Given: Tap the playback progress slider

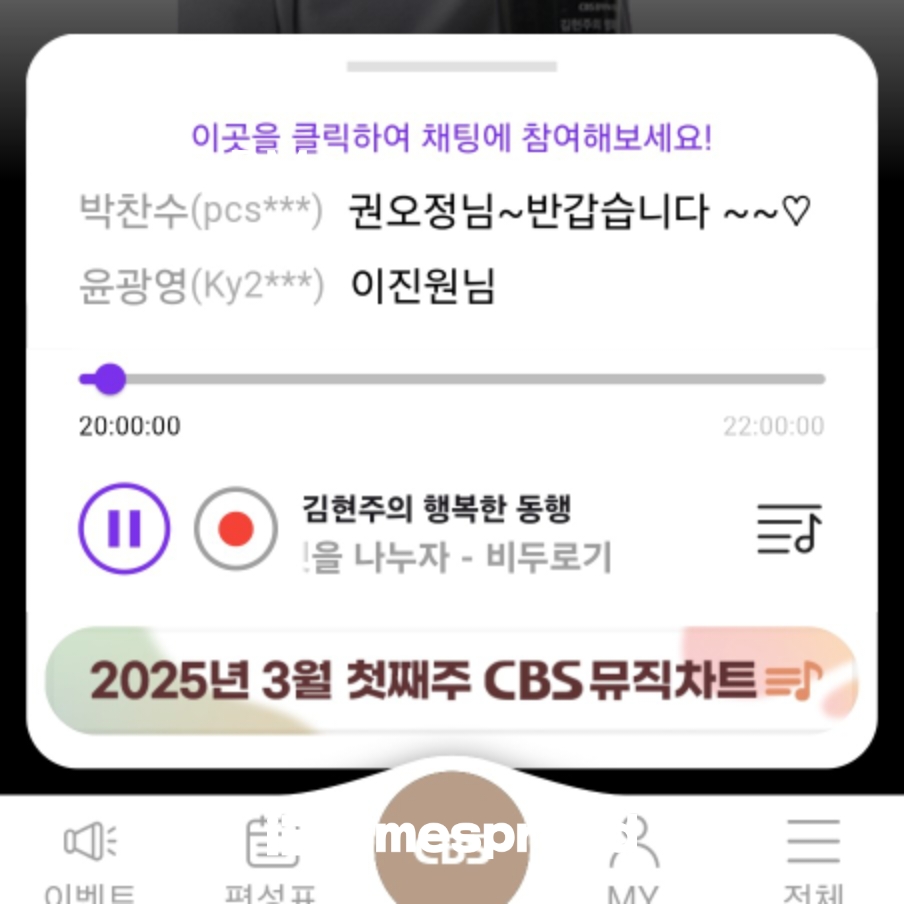Looking at the screenshot, I should (x=451, y=379).
